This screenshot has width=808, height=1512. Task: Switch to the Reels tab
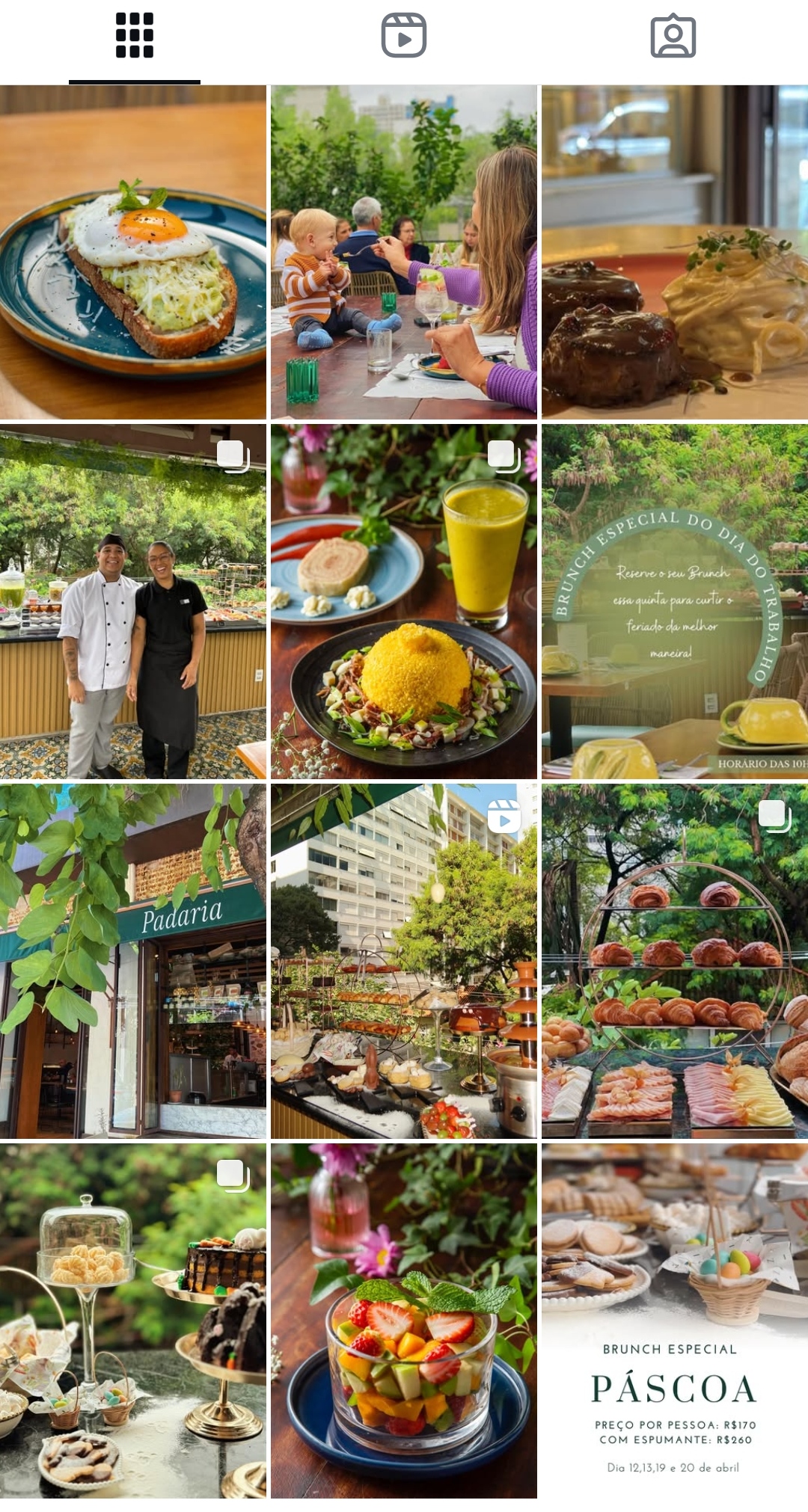point(404,35)
